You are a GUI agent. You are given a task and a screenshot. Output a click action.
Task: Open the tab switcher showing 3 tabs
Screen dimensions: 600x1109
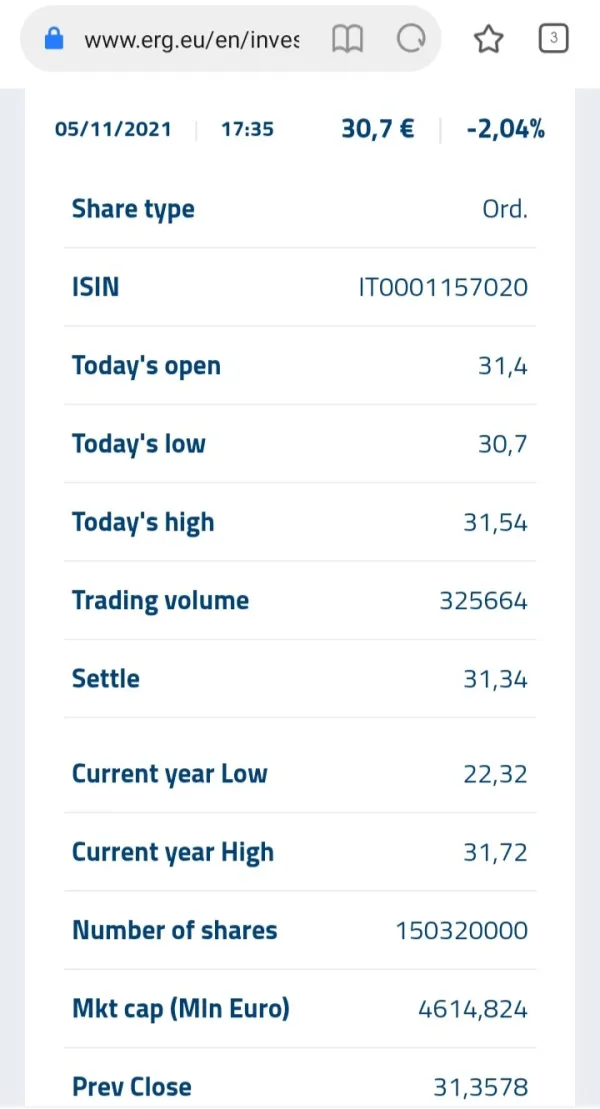pyautogui.click(x=553, y=39)
